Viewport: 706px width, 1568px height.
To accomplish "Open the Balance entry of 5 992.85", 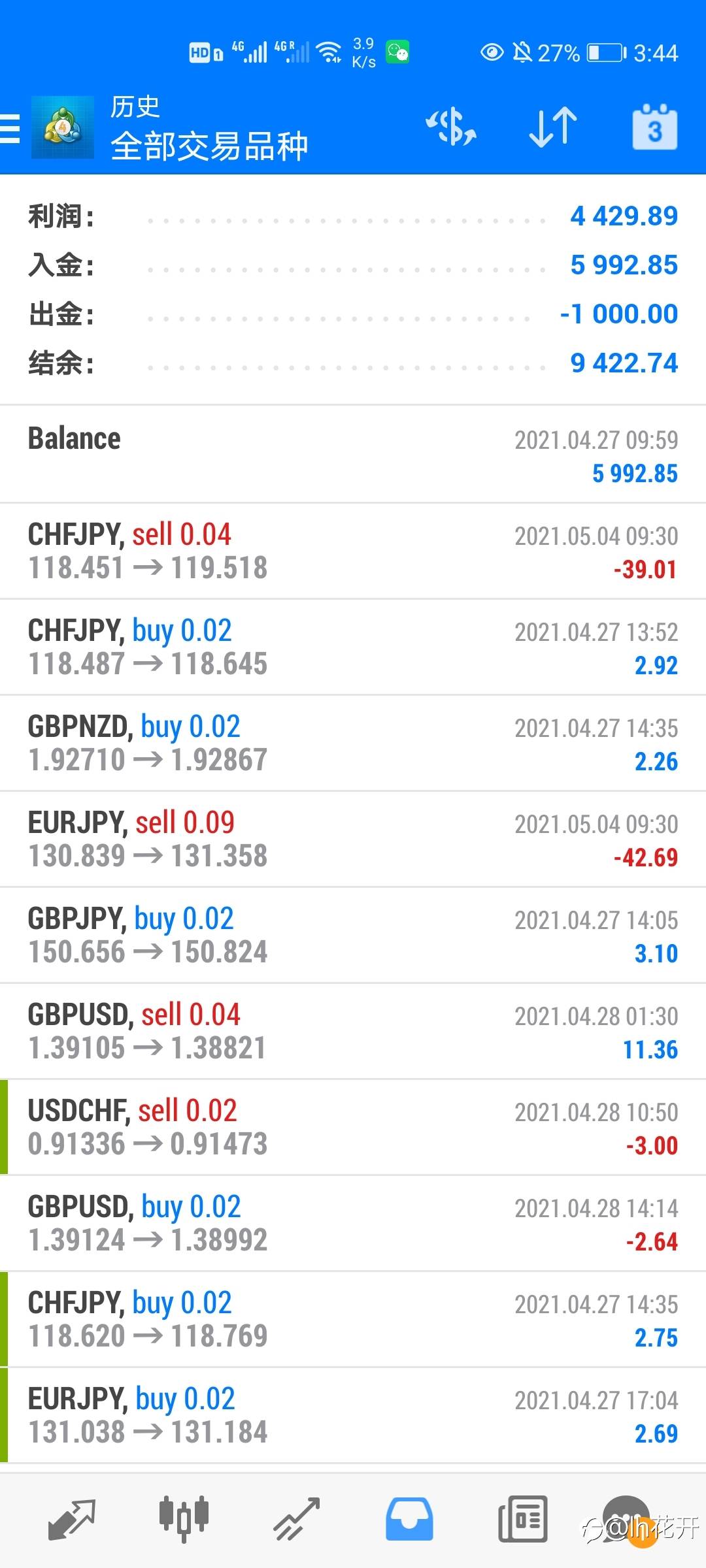I will pyautogui.click(x=353, y=455).
